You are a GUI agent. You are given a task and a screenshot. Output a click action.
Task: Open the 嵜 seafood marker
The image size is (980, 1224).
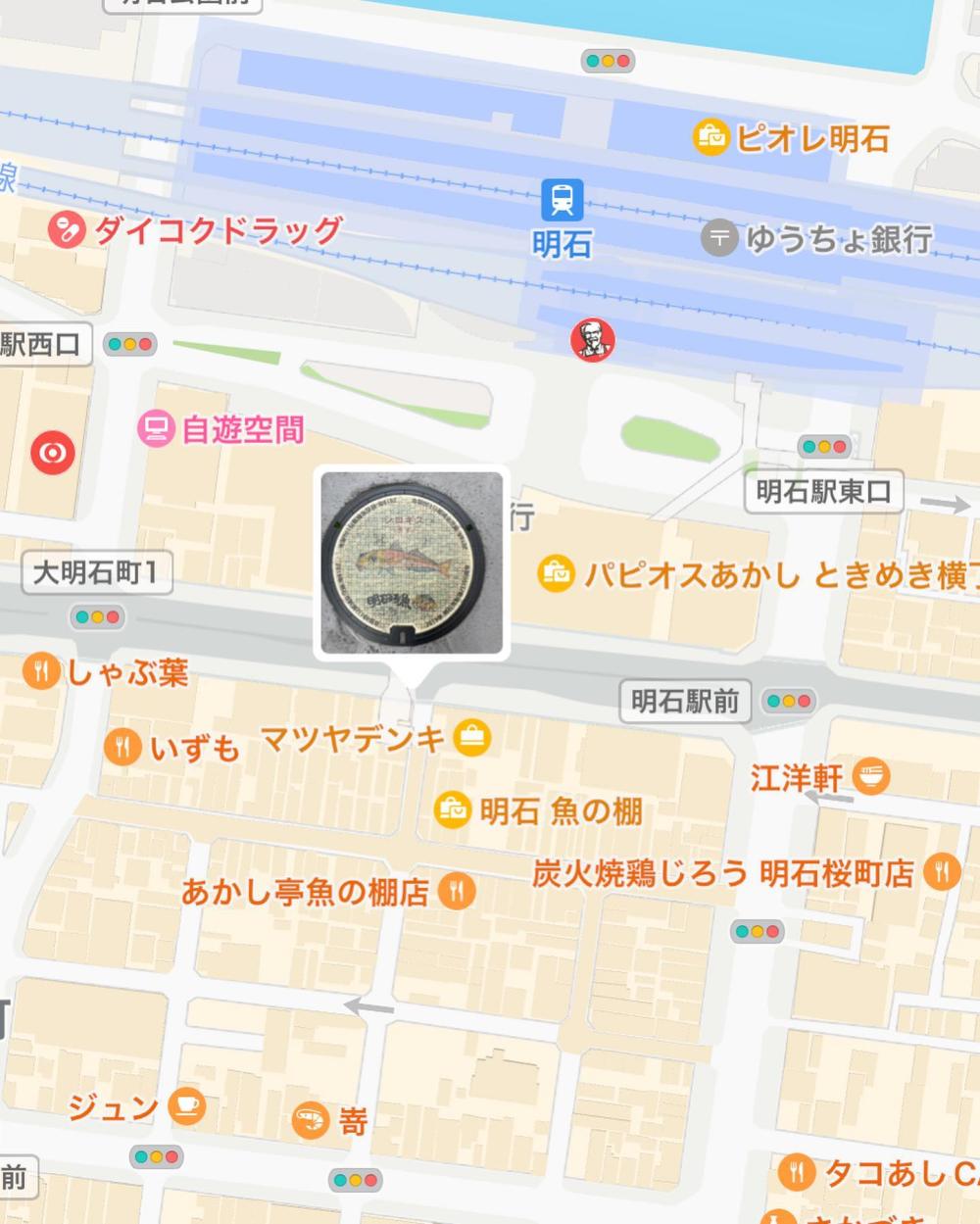pos(311,1119)
